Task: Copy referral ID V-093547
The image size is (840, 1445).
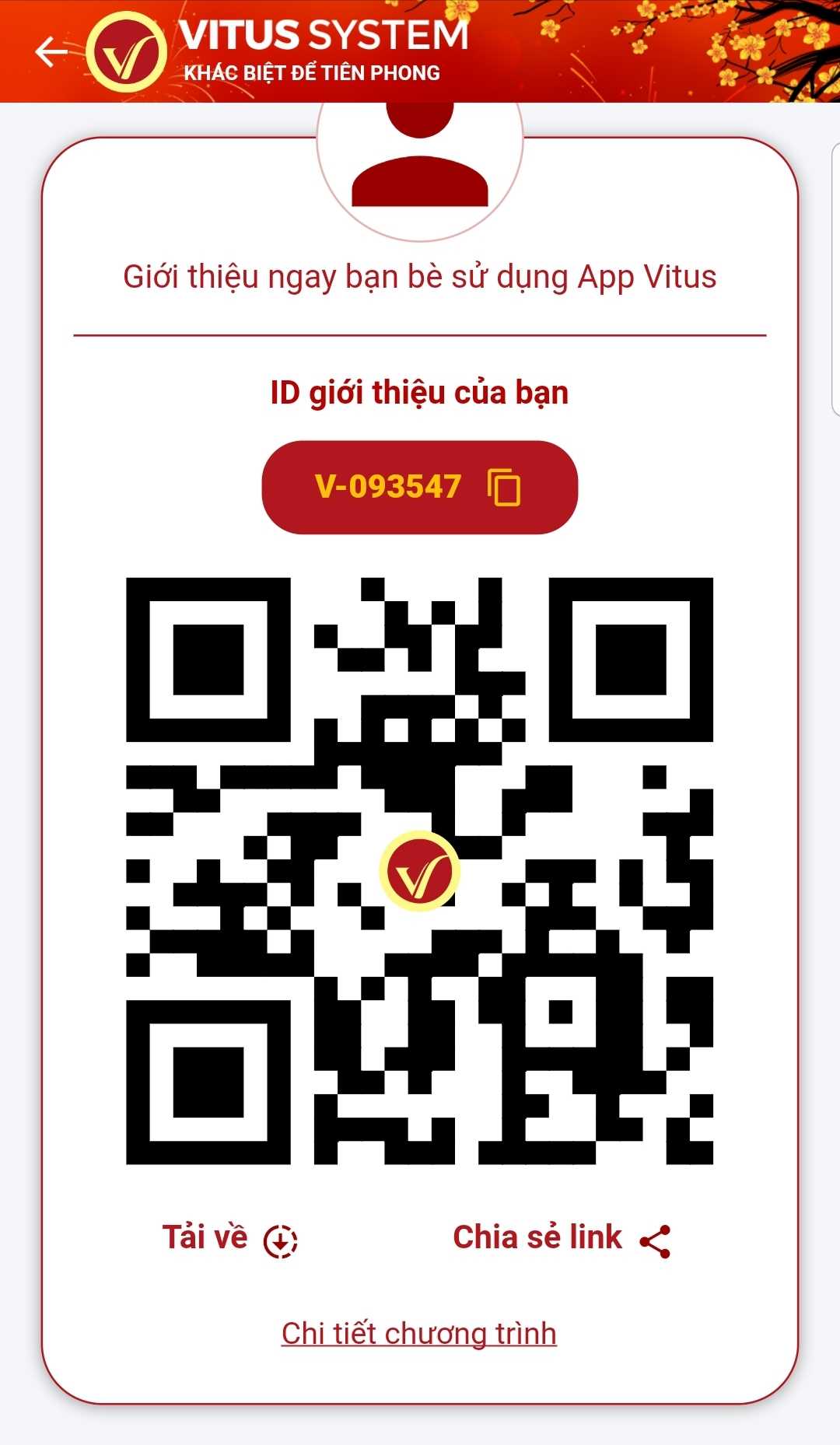Action: click(503, 488)
